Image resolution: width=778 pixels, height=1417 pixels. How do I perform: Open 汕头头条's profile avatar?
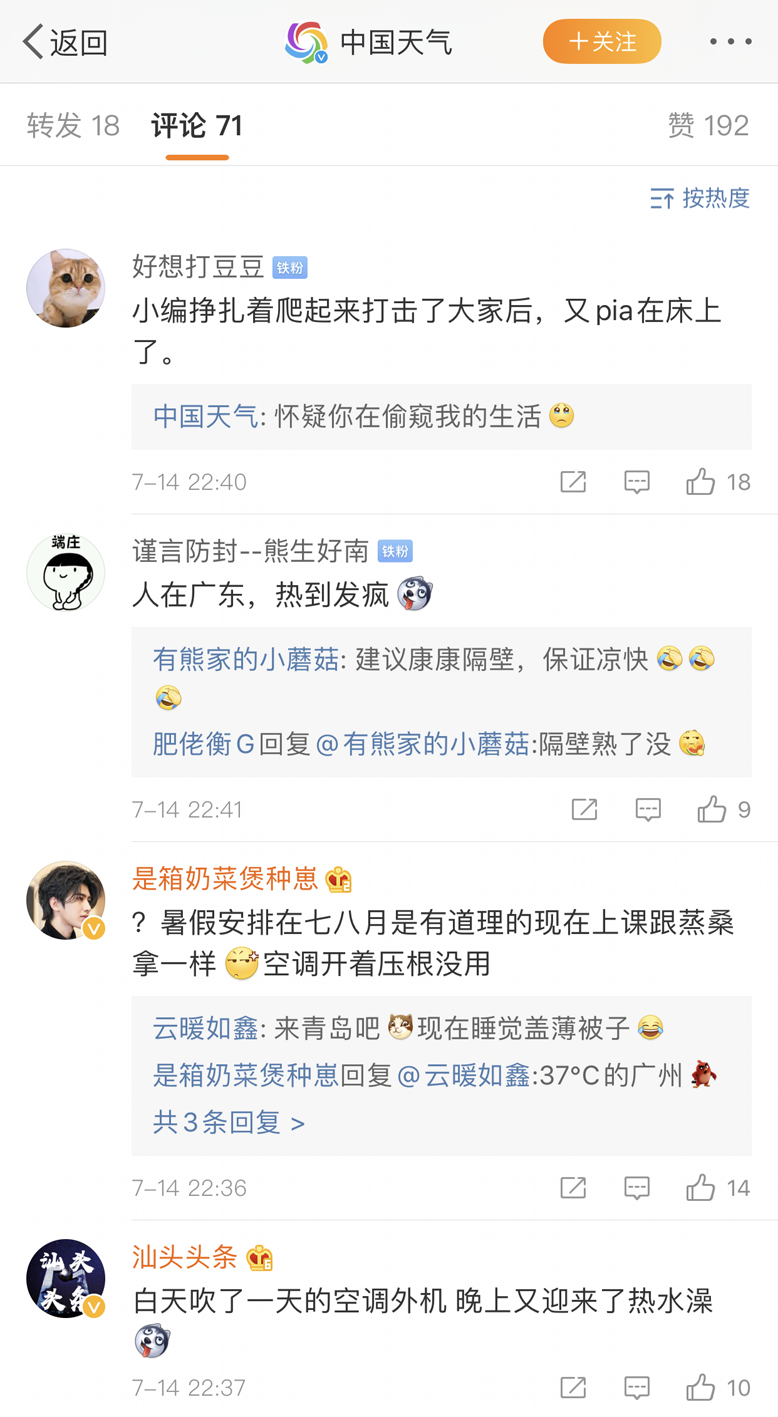point(66,1278)
